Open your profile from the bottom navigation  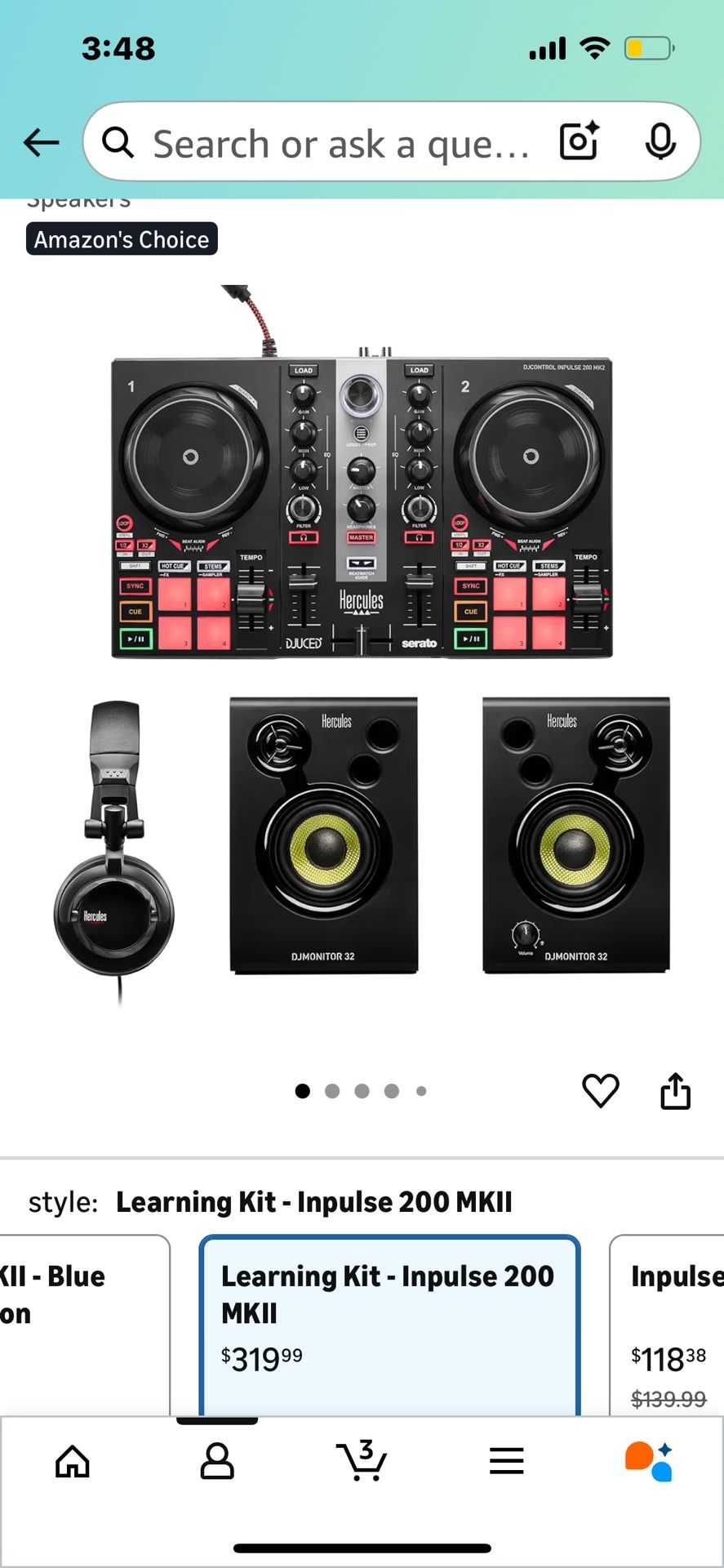point(217,1462)
